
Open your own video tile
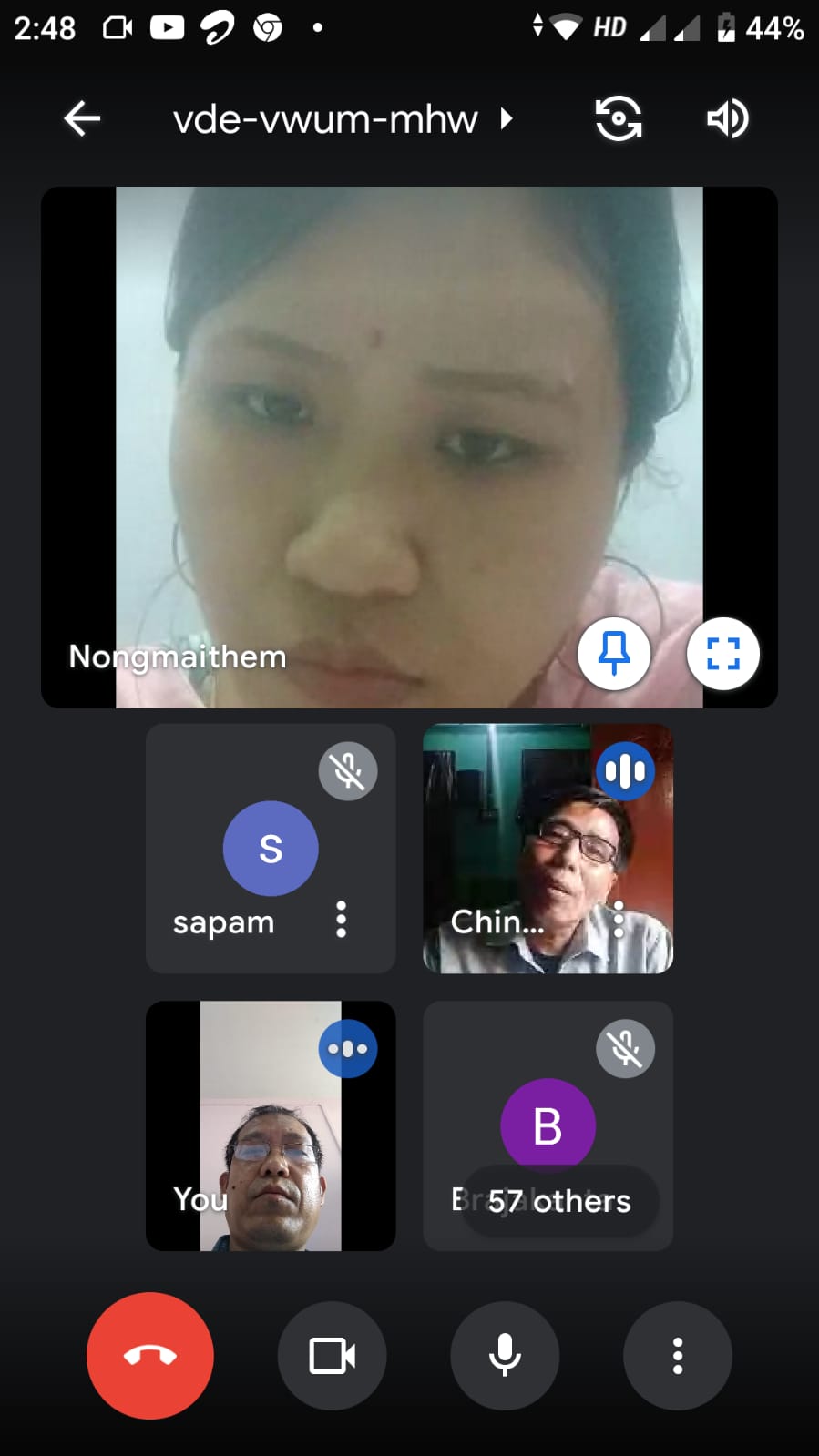[271, 1125]
